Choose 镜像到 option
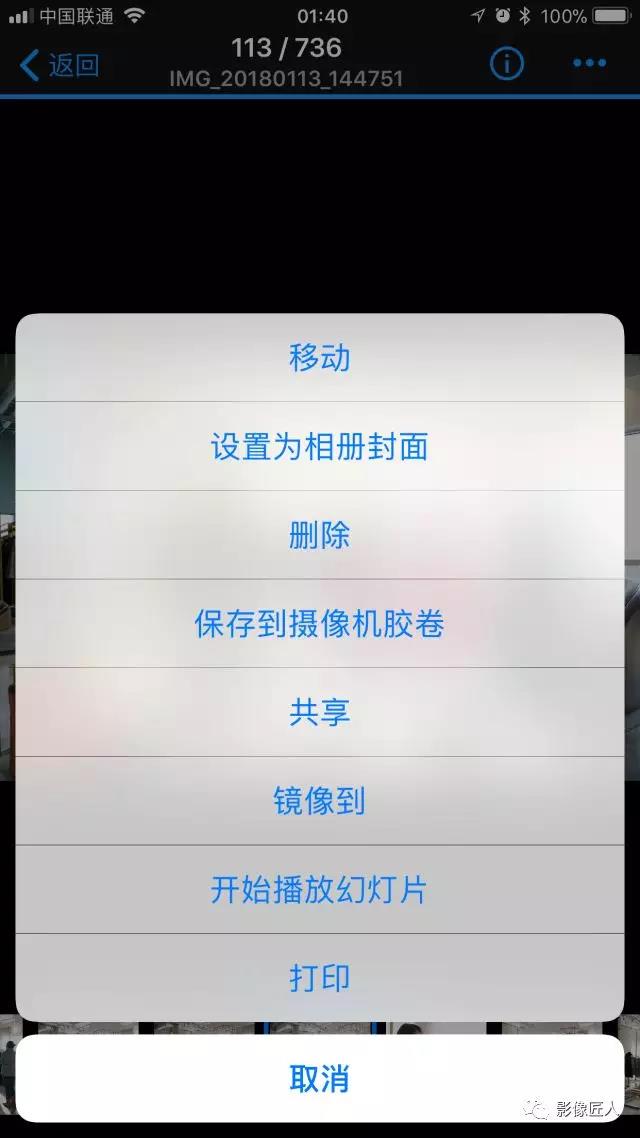640x1138 pixels. pyautogui.click(x=320, y=801)
